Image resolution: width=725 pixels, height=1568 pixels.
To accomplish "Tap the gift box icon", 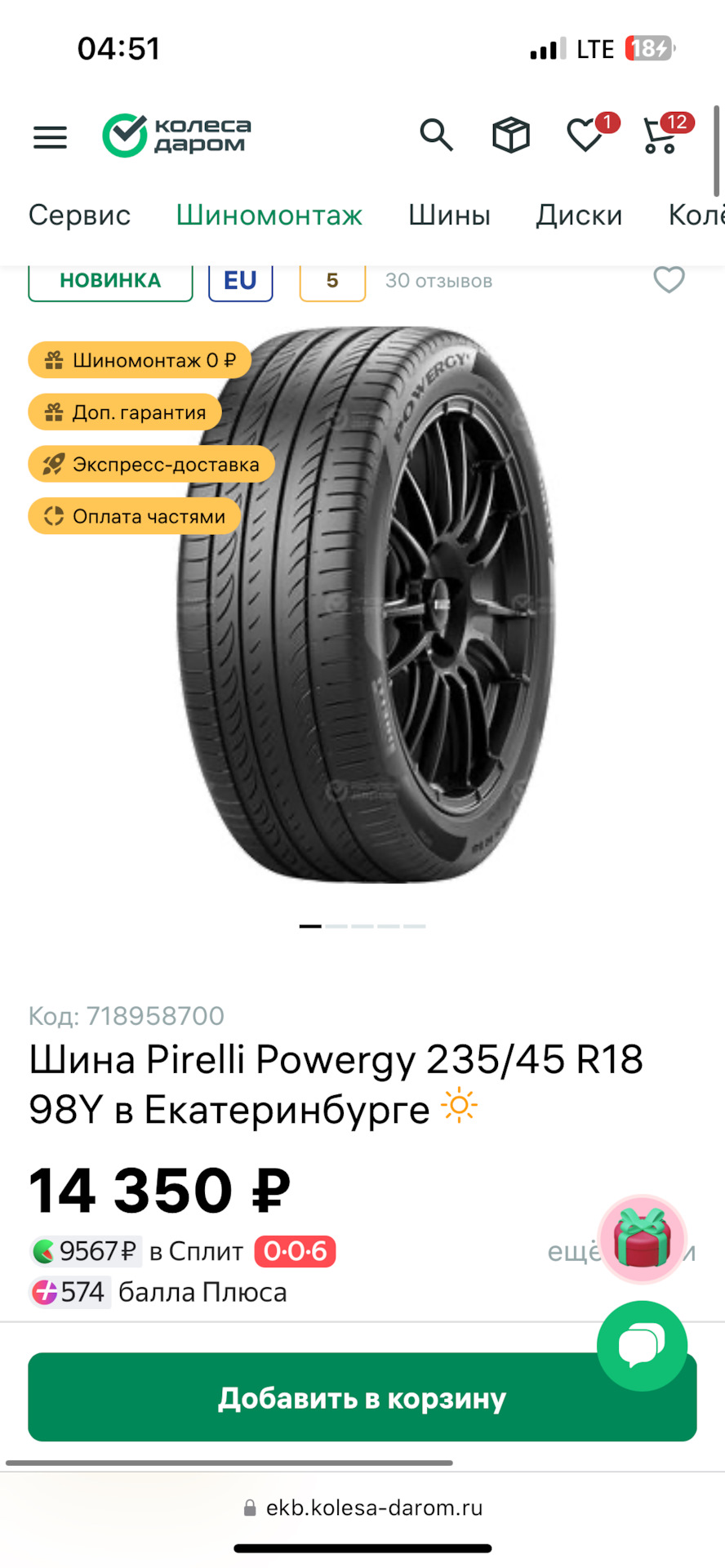I will (643, 1238).
